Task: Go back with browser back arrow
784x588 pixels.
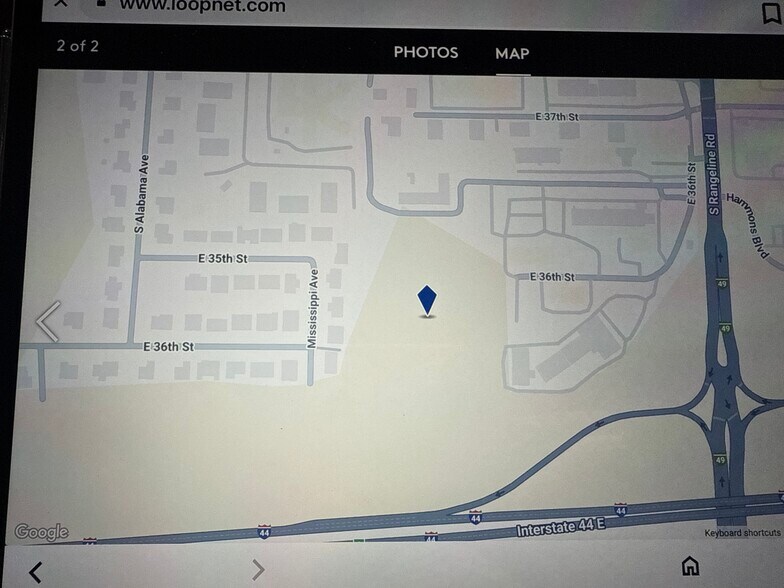Action: pos(36,572)
